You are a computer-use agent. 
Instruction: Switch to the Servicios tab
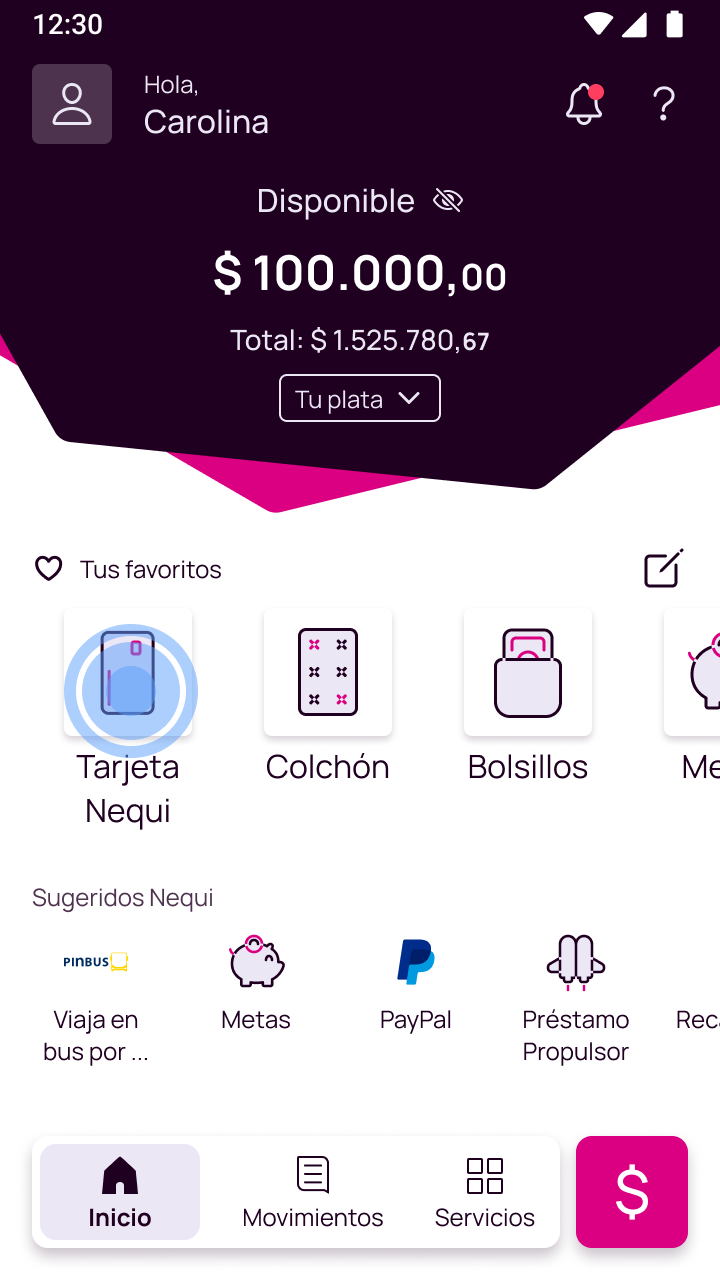pyautogui.click(x=485, y=1192)
